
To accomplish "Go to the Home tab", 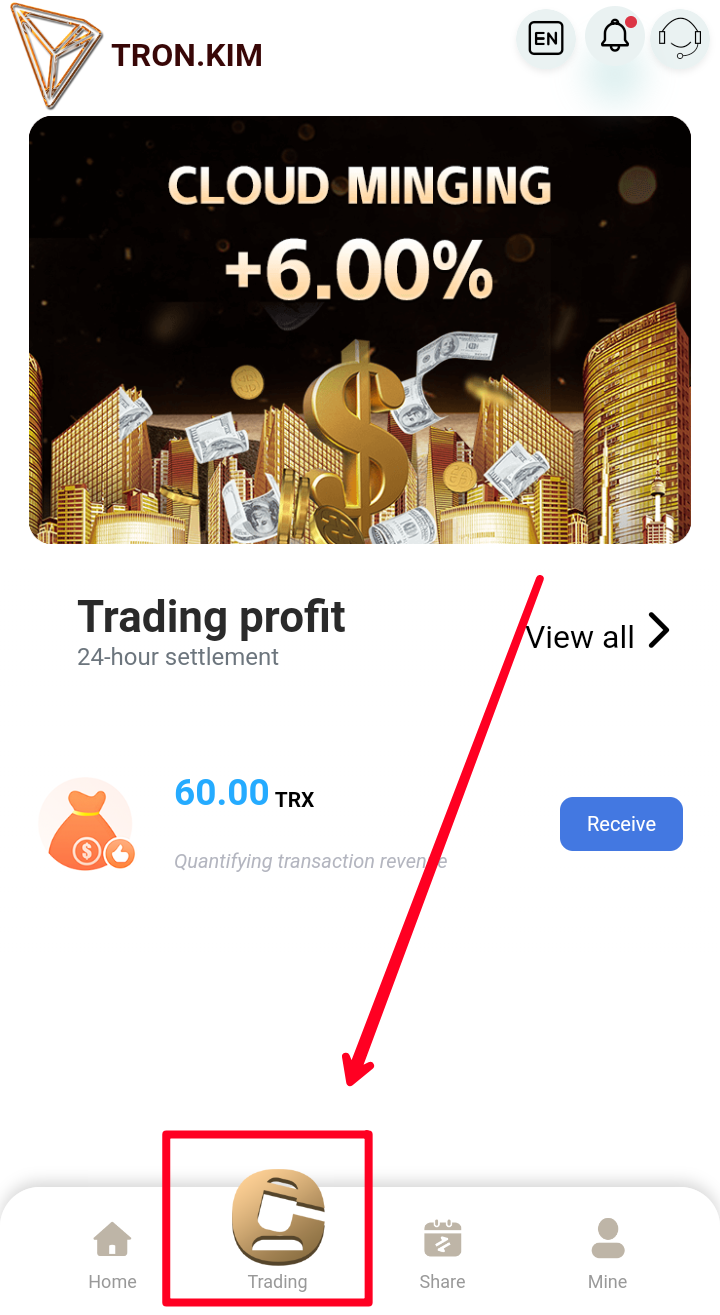I will [x=112, y=1254].
